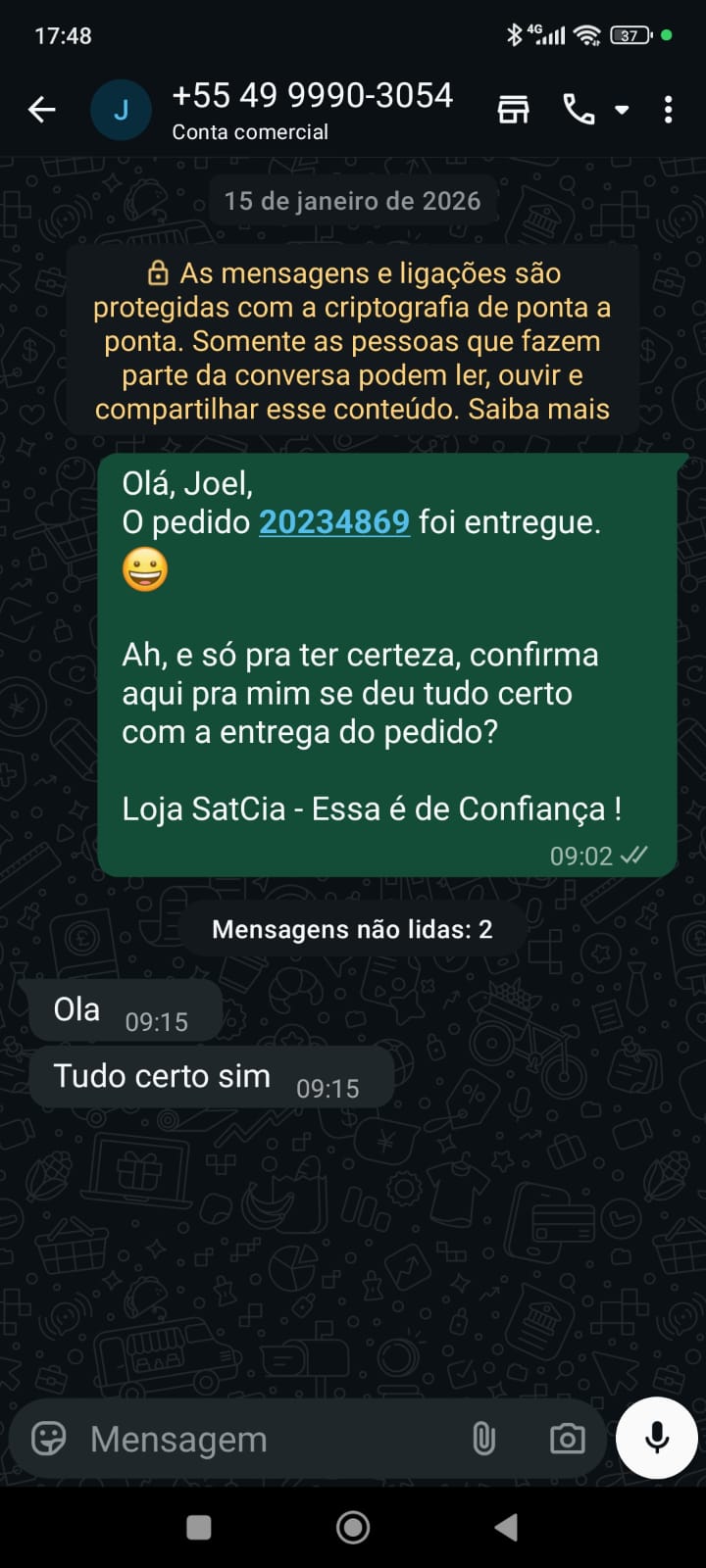Screen dimensions: 706x1568
Task: Open order link 20234869
Action: [x=333, y=522]
